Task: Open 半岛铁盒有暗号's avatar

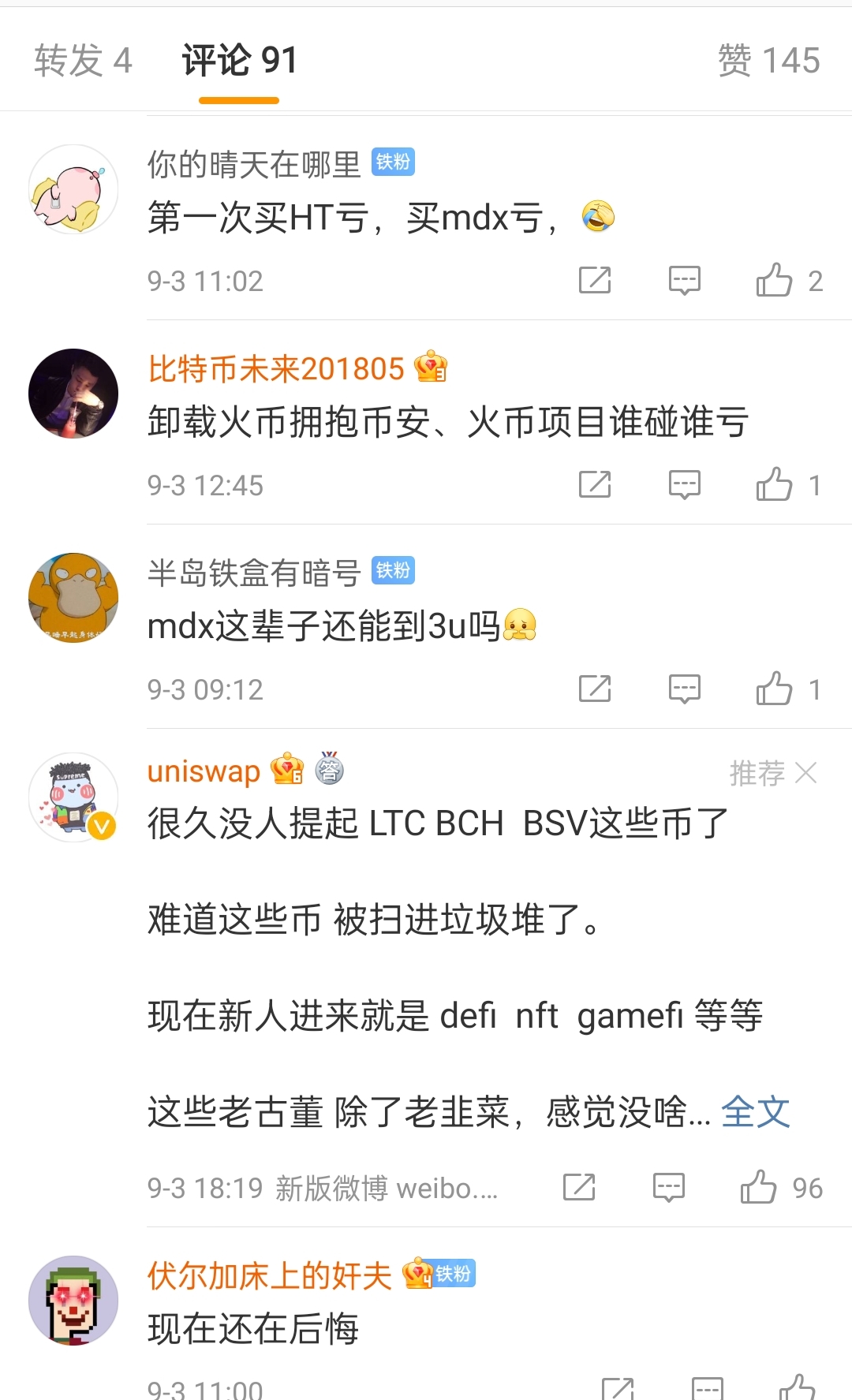Action: tap(73, 598)
